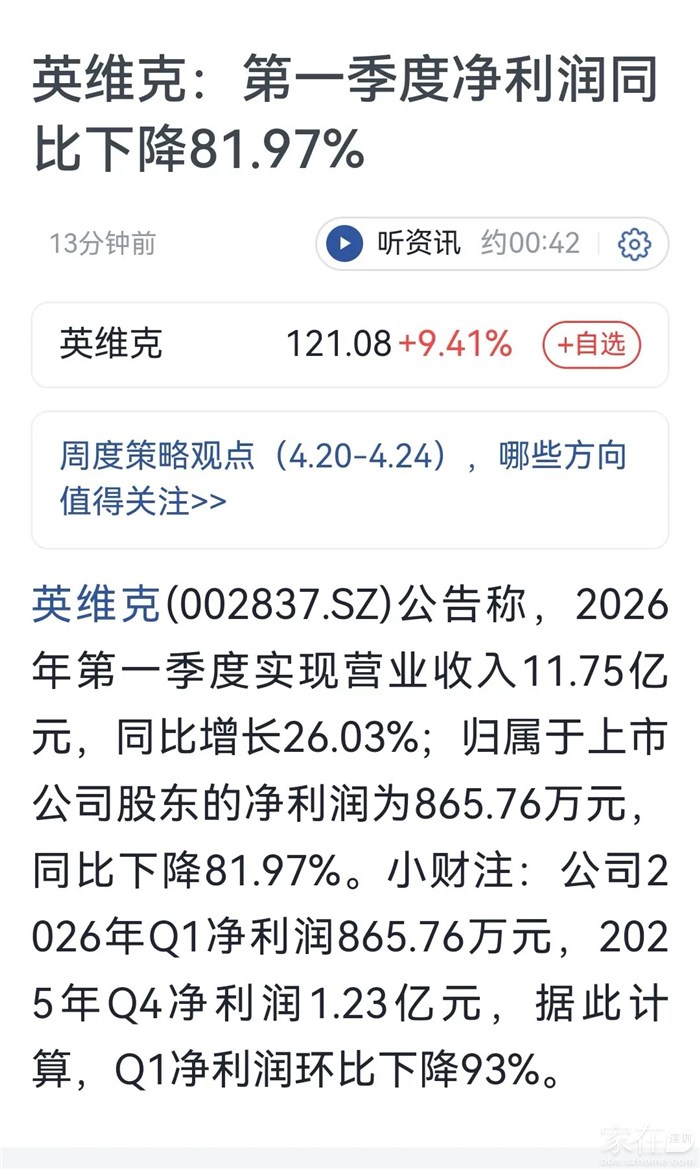700x1169 pixels.
Task: Add 英维克 to watchlist with +自选
Action: click(x=591, y=344)
